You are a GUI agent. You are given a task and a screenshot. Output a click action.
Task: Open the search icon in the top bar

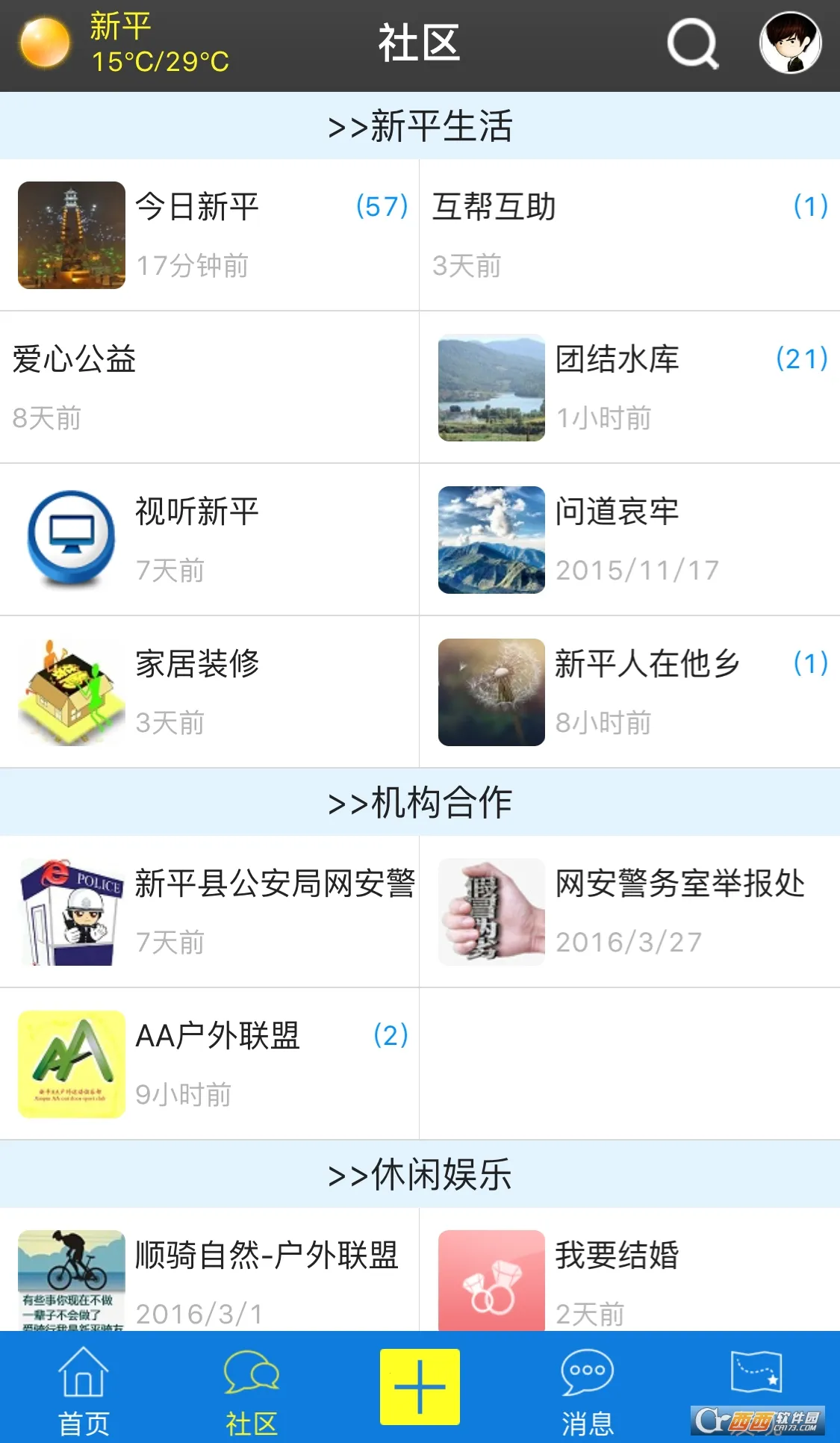[692, 44]
